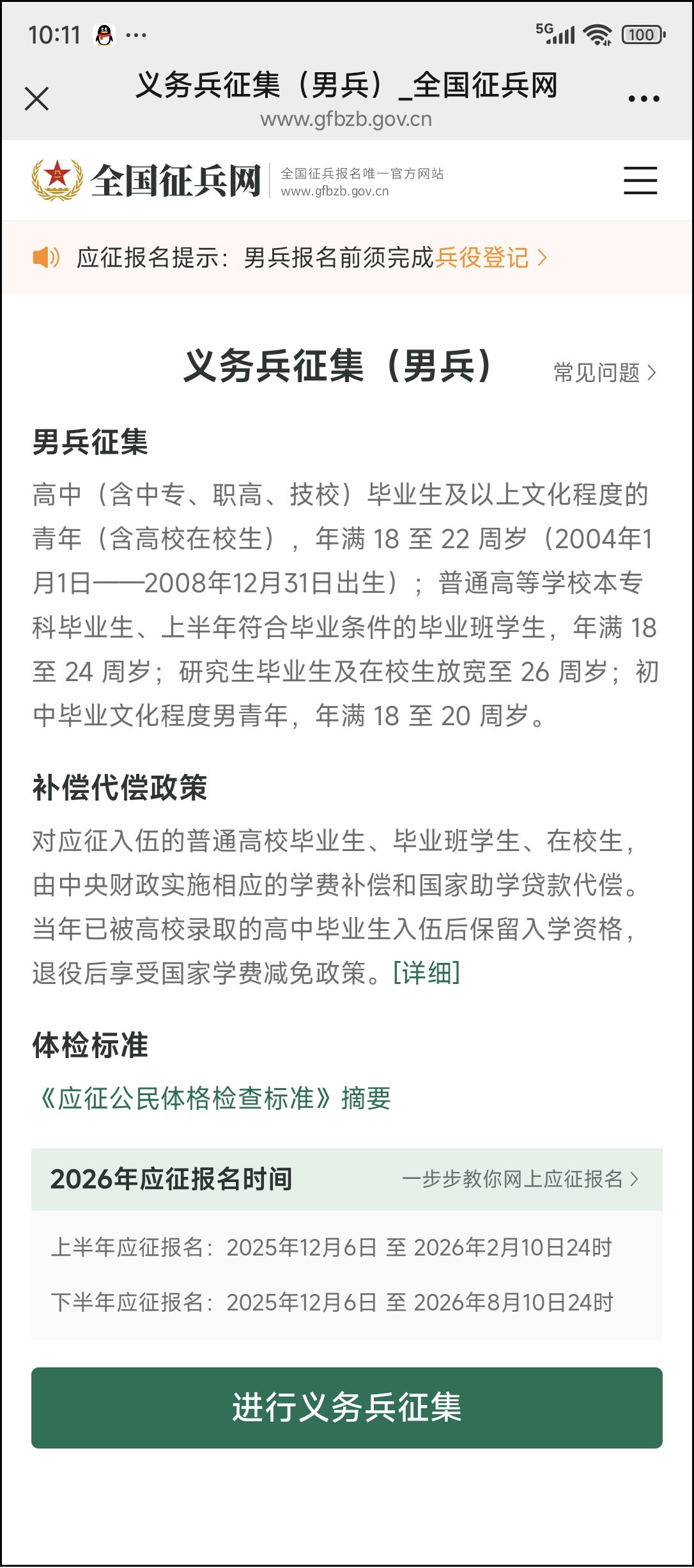Open 一步步教你网上应征报名 guide
Screen dimensions: 694x1568
pyautogui.click(x=520, y=1179)
